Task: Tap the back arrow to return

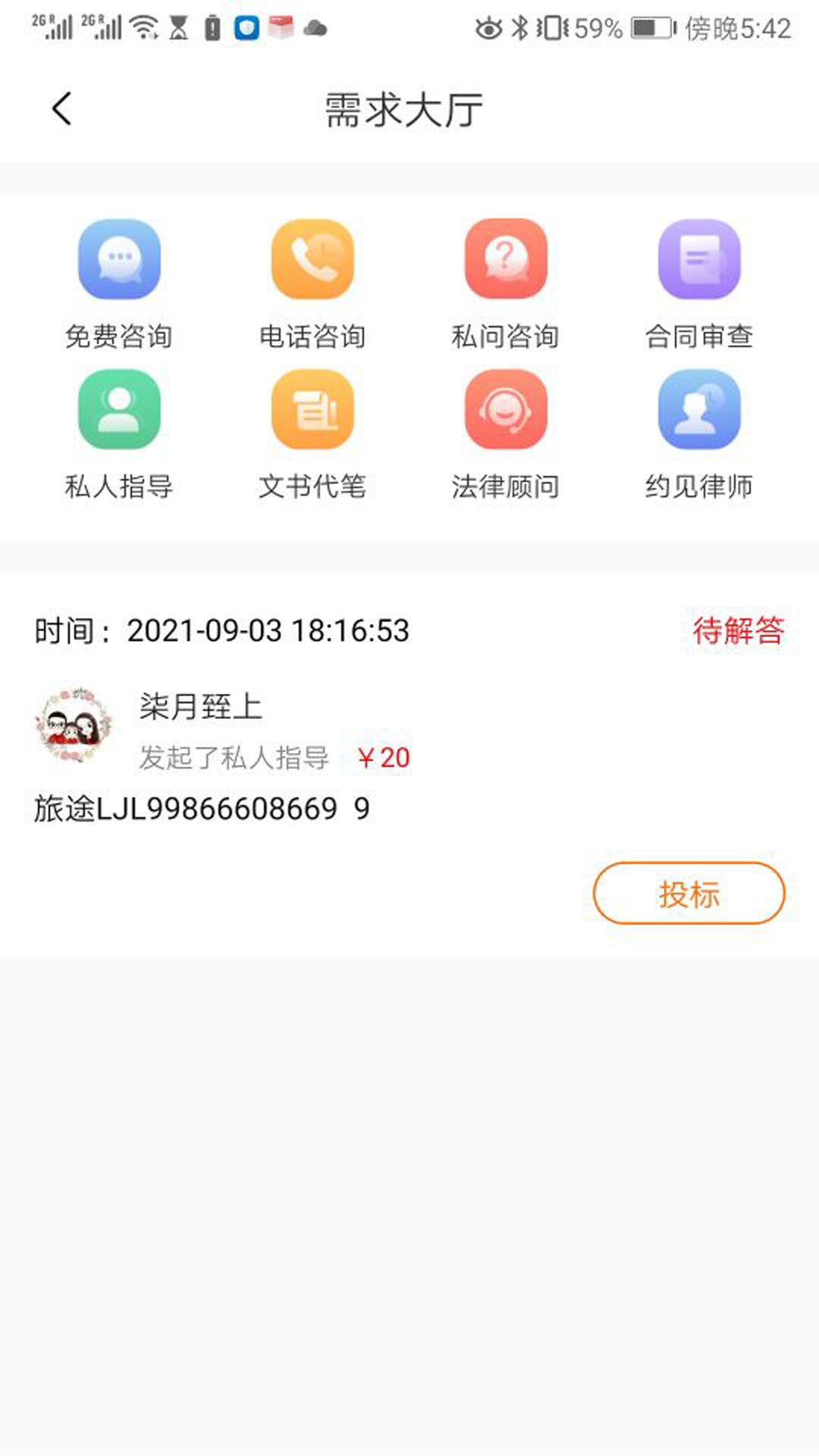Action: (x=61, y=108)
